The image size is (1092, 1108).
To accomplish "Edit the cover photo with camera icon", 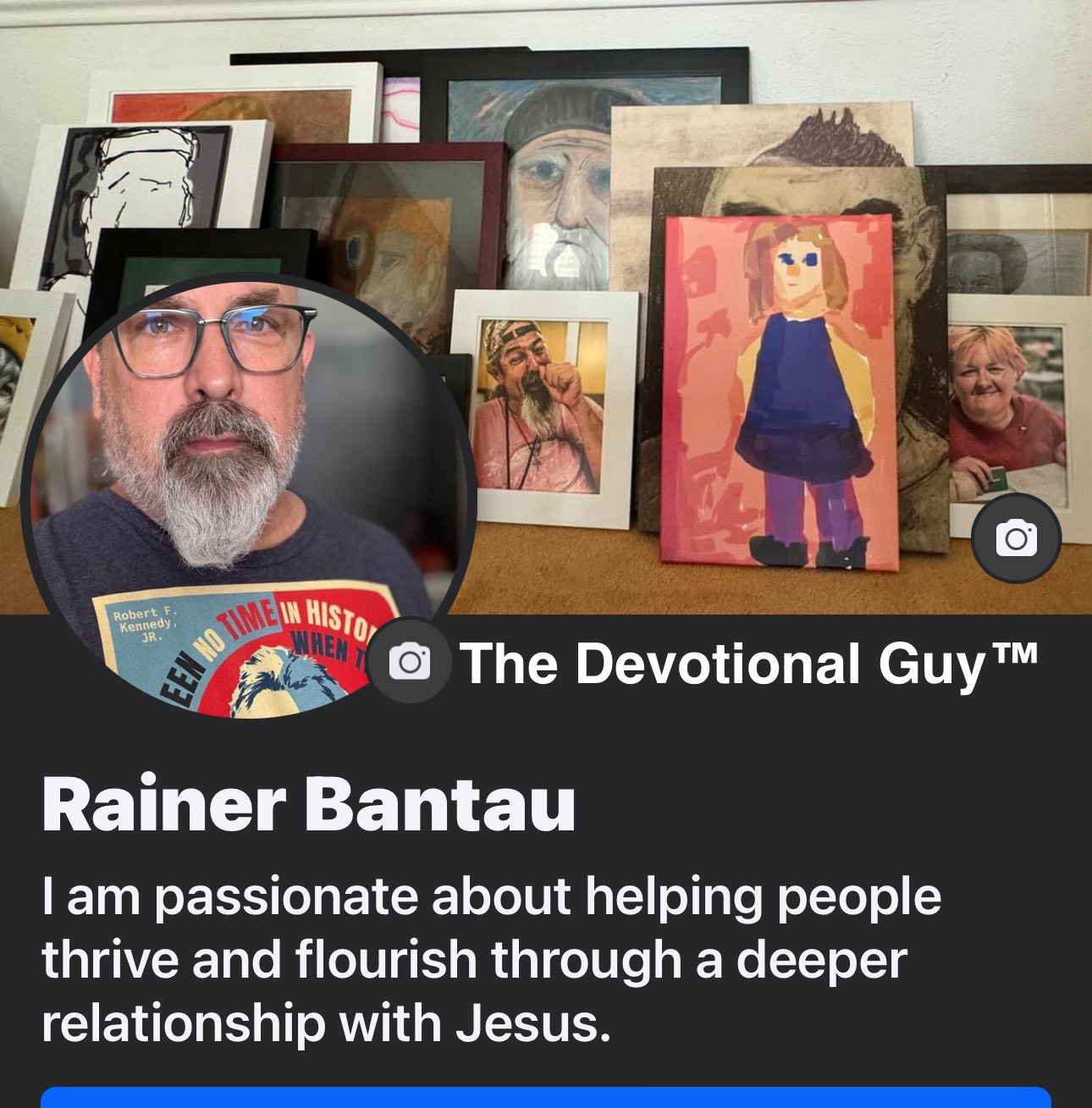I will (x=1016, y=538).
